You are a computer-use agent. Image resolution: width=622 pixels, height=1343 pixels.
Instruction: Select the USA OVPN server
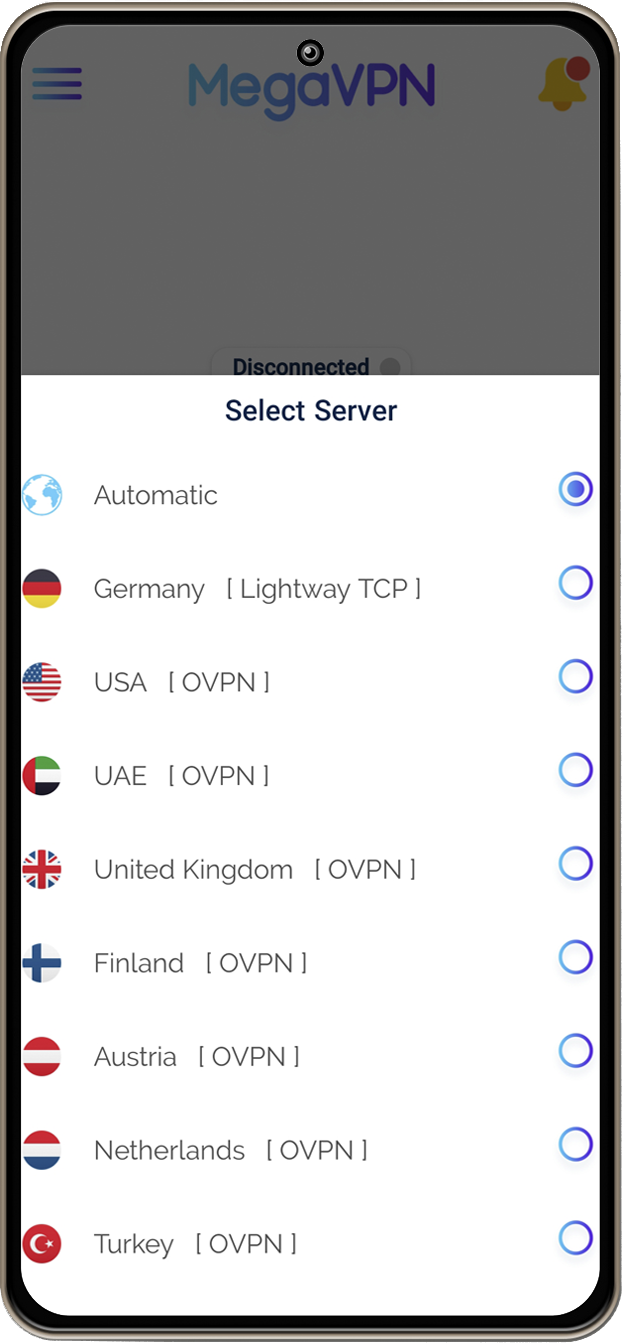(310, 682)
